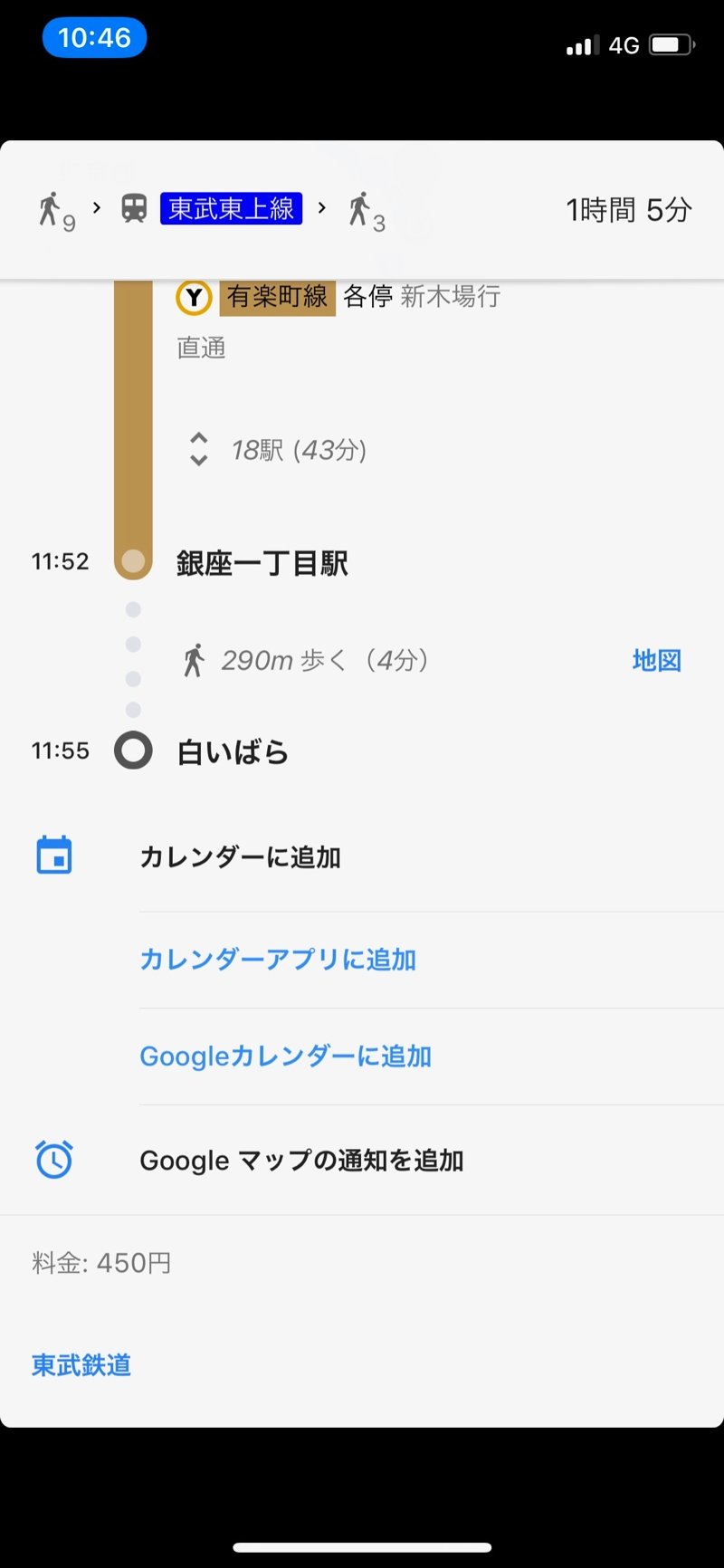This screenshot has width=724, height=1568.
Task: Select Googleカレンダーに追加
Action: (x=285, y=1056)
